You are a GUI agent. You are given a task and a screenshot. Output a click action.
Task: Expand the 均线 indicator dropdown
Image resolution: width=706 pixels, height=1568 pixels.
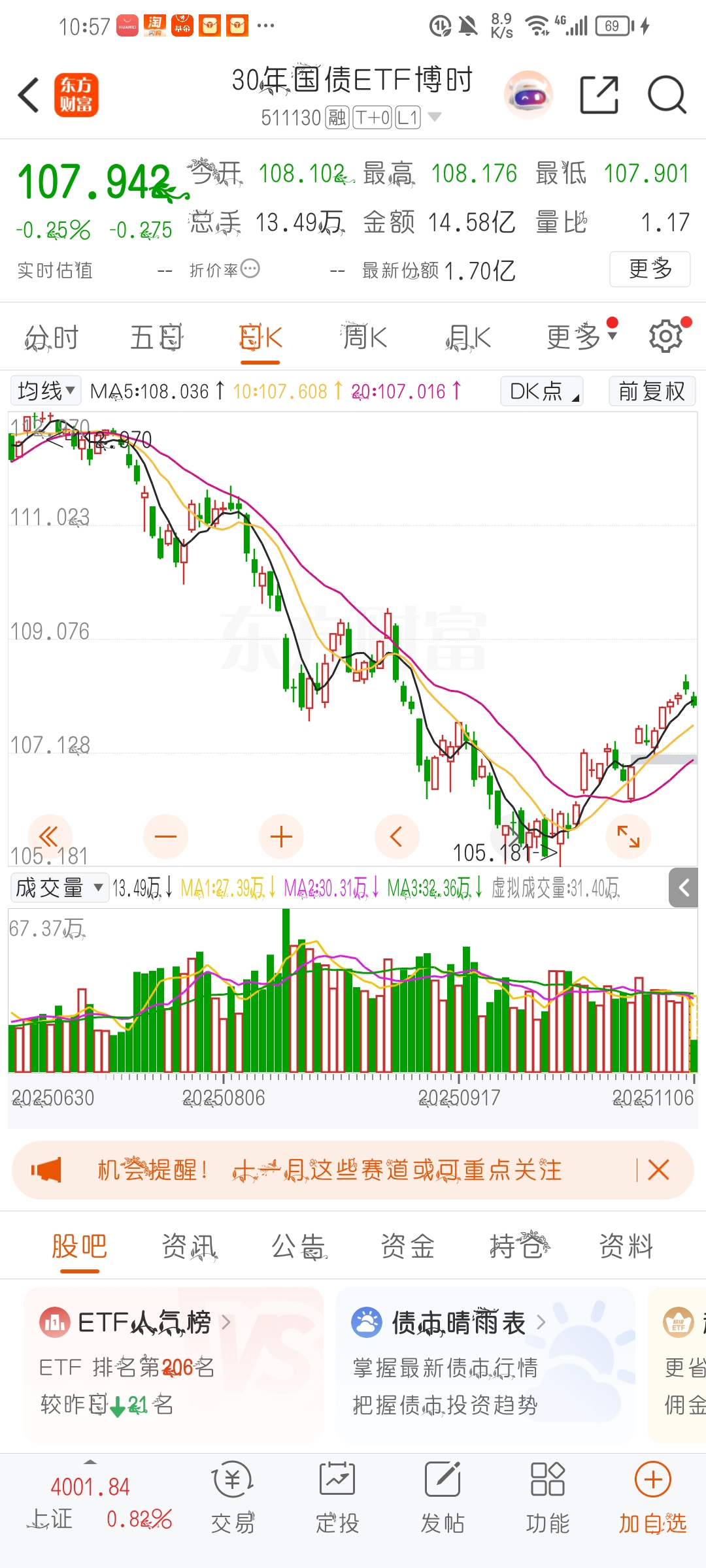coord(46,391)
